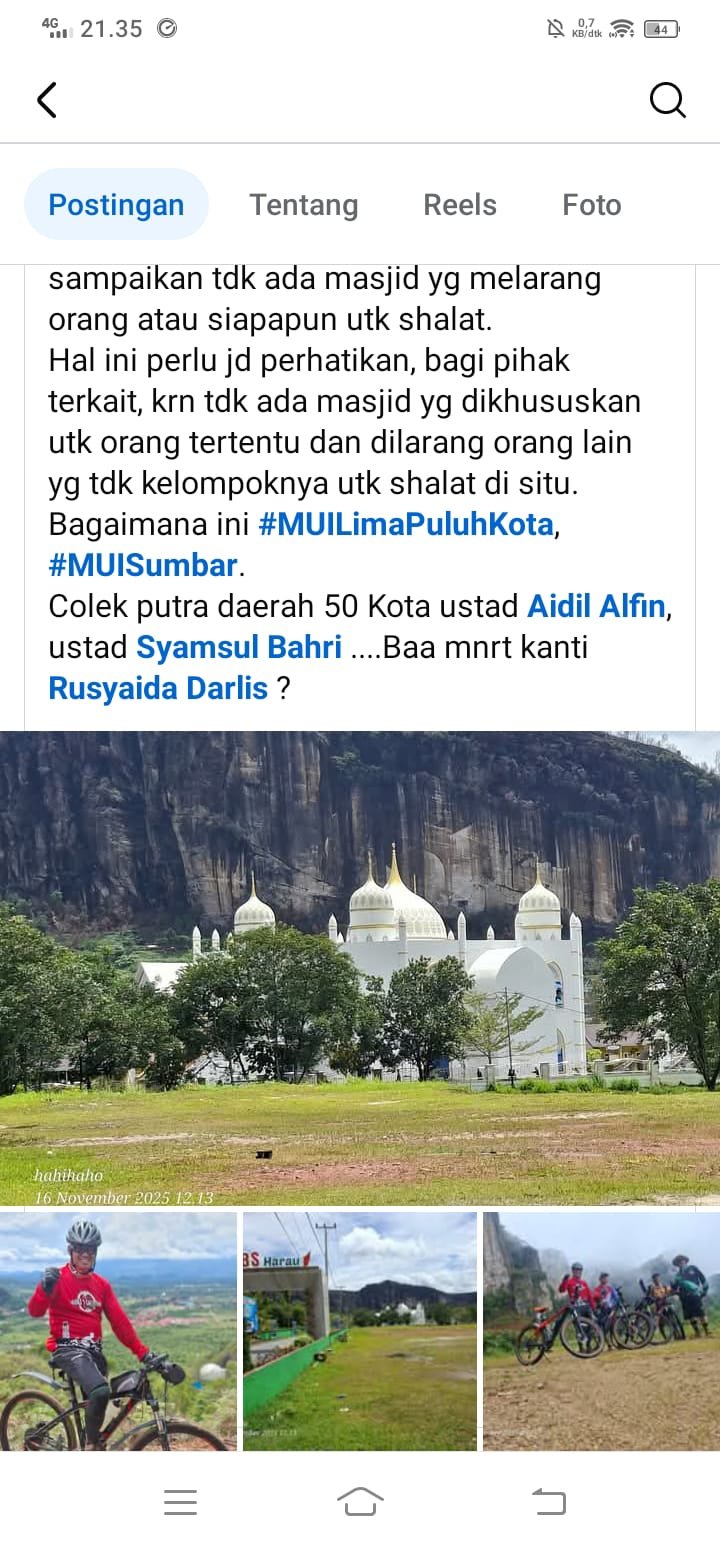The height and width of the screenshot is (1544, 720).
Task: Open Rusyaida Darlis tagged profile
Action: click(158, 688)
